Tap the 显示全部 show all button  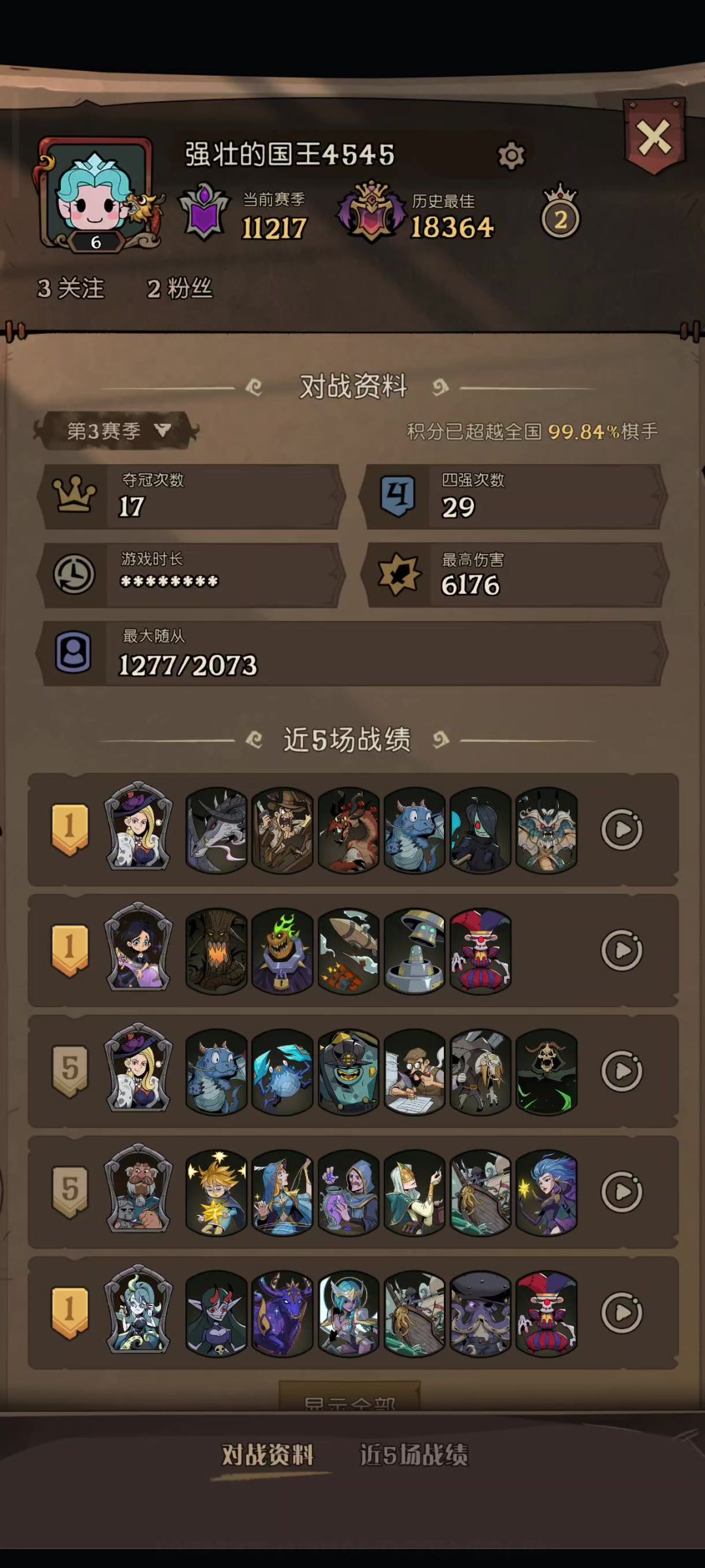point(350,1398)
